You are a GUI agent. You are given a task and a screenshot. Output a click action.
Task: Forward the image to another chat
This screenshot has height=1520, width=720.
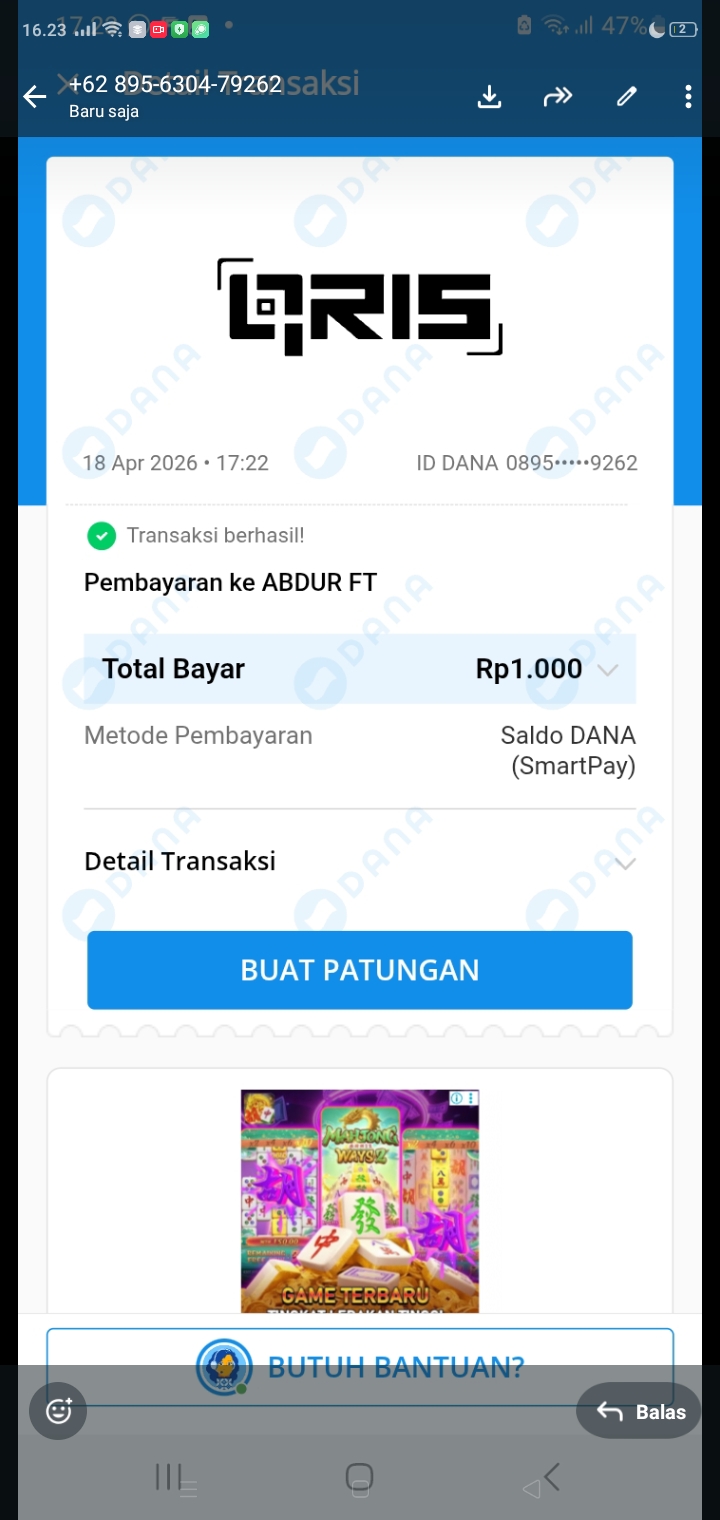557,96
